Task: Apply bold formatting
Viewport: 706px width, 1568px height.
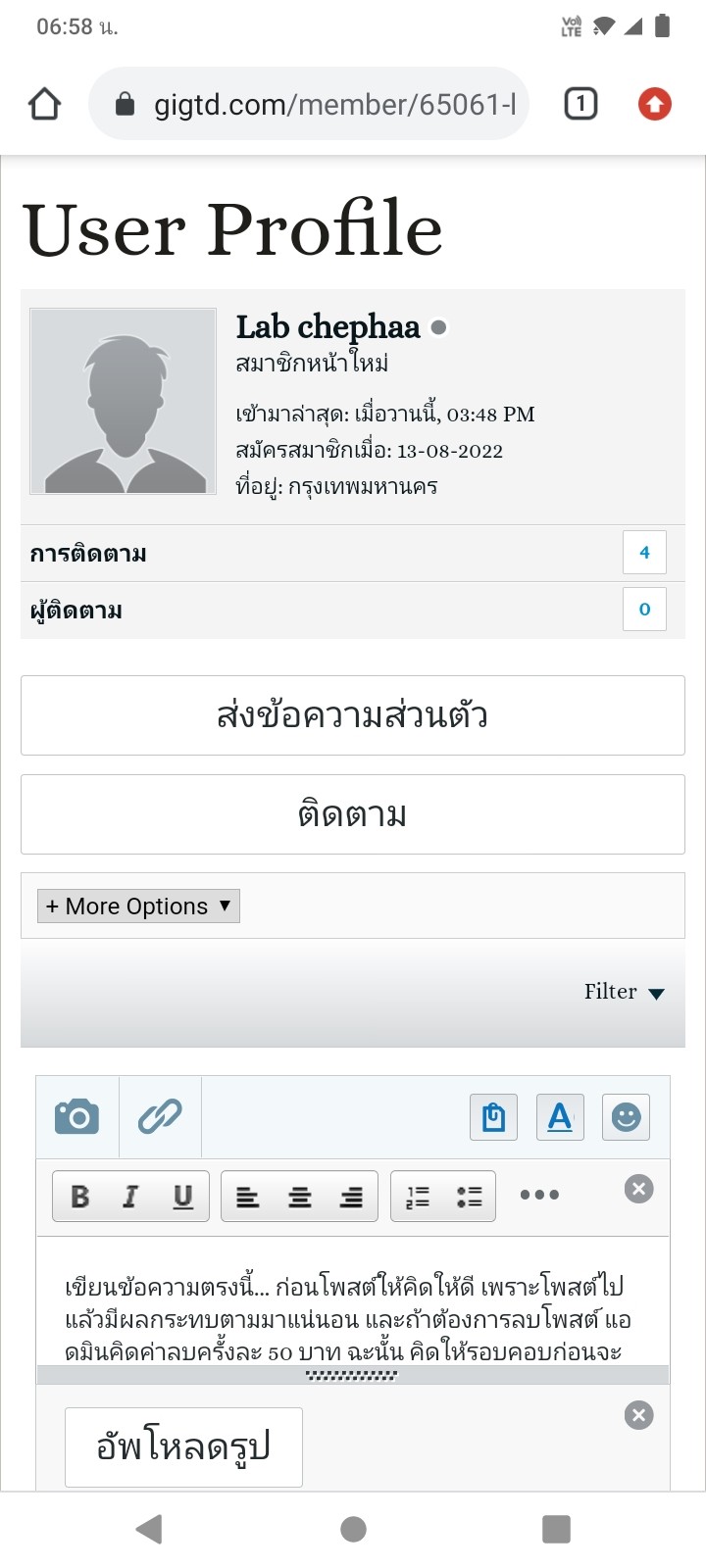Action: [x=79, y=1196]
